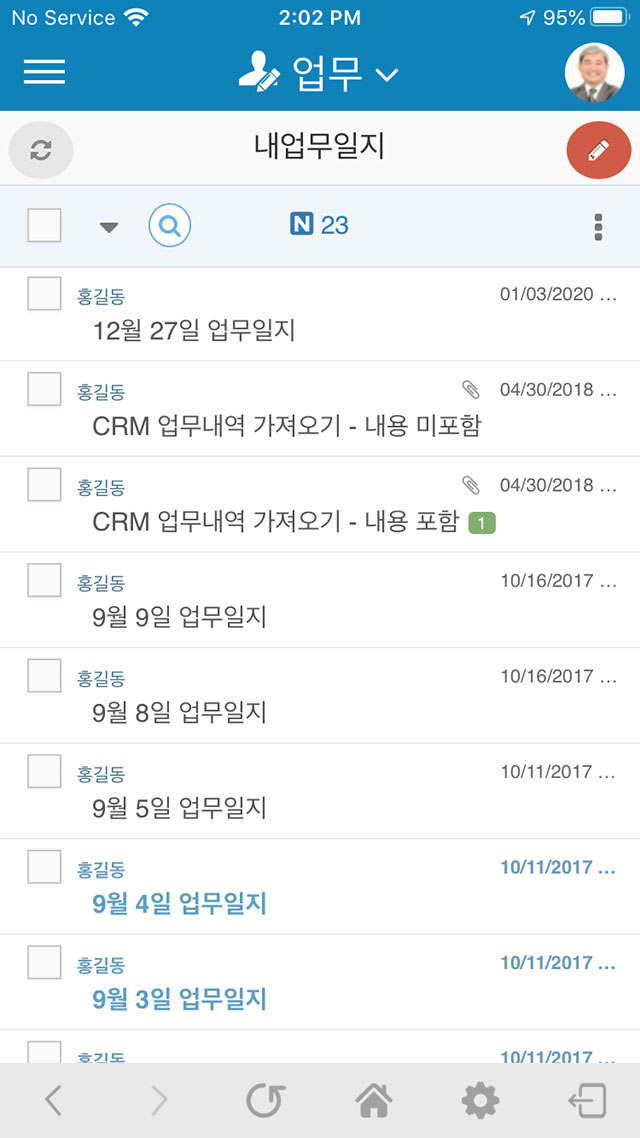This screenshot has height=1138, width=640.
Task: Open the vertical dots overflow menu
Action: coord(598,227)
